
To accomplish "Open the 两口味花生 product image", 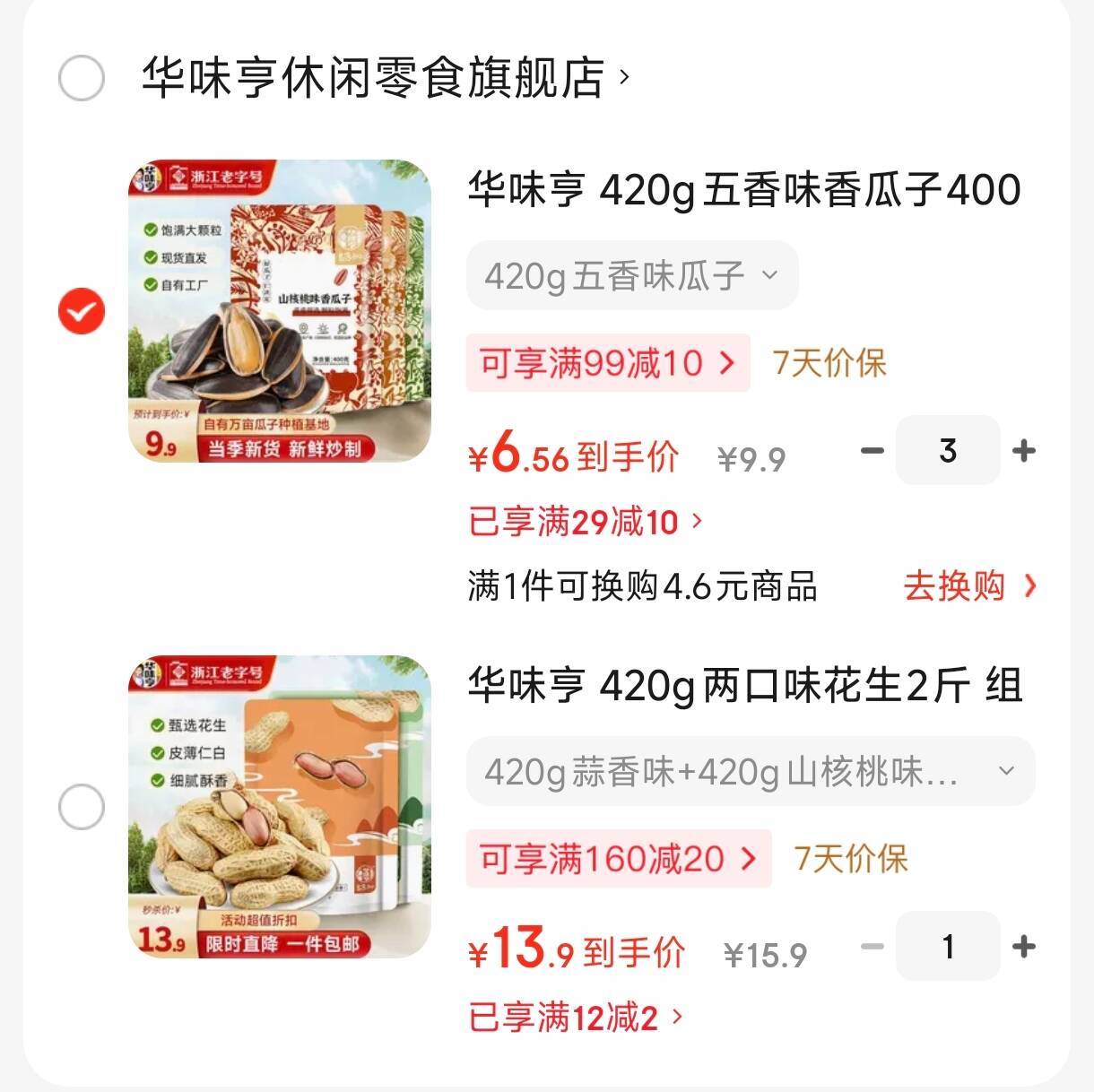I will tap(280, 807).
